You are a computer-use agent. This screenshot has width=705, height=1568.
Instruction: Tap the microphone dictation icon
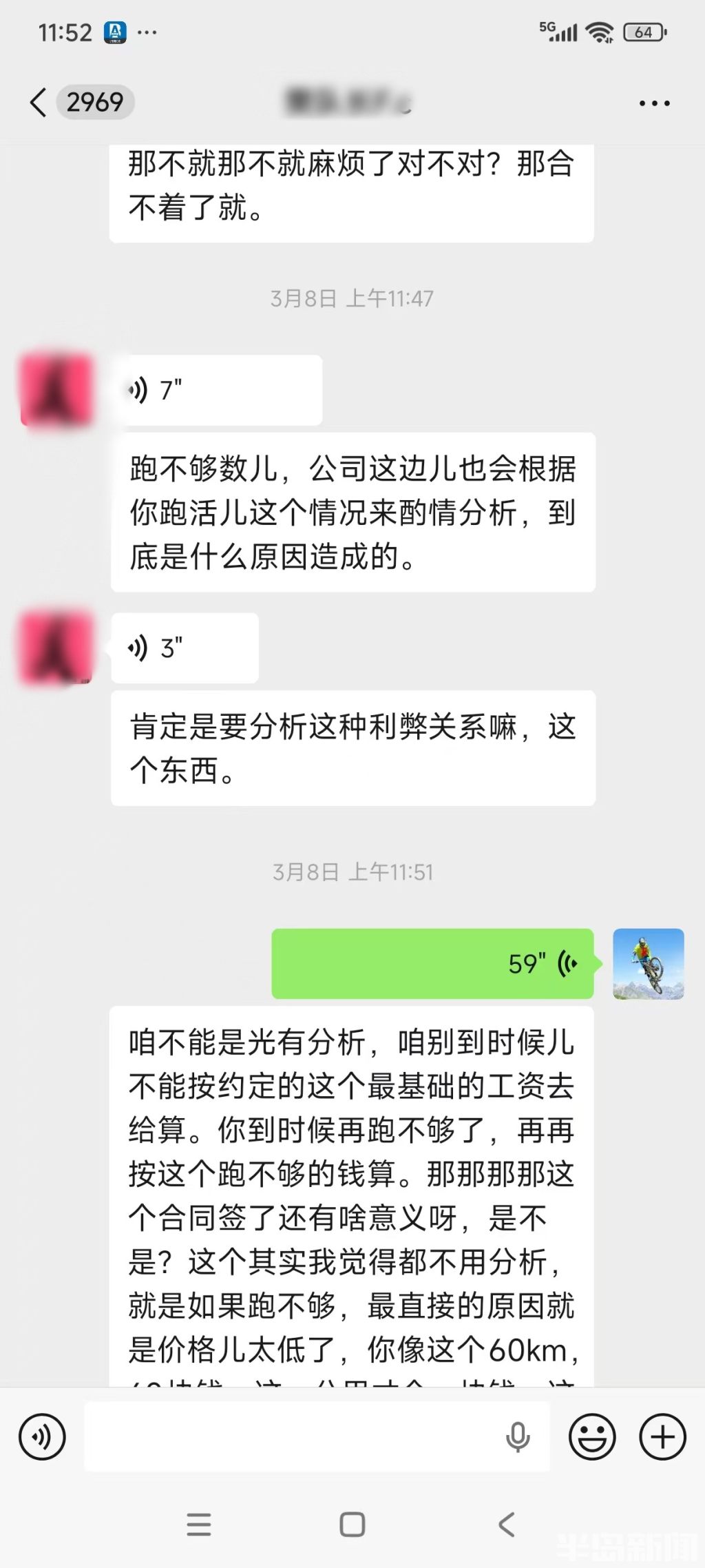pyautogui.click(x=518, y=1437)
